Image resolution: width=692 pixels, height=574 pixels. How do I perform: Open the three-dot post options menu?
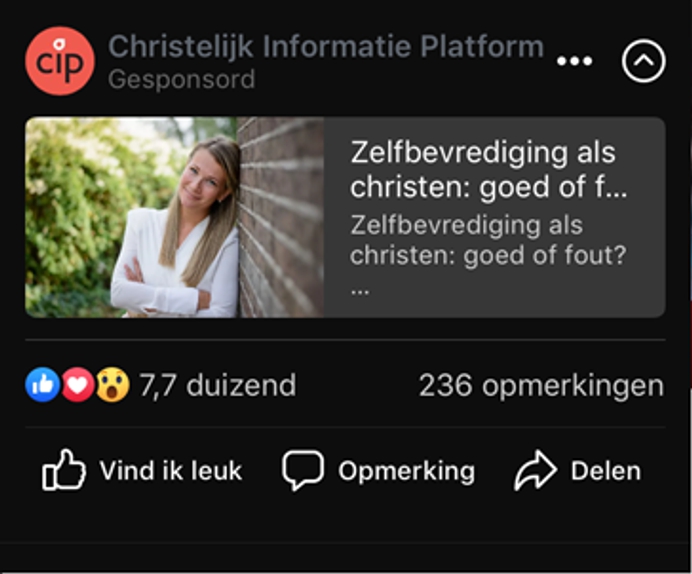[574, 62]
